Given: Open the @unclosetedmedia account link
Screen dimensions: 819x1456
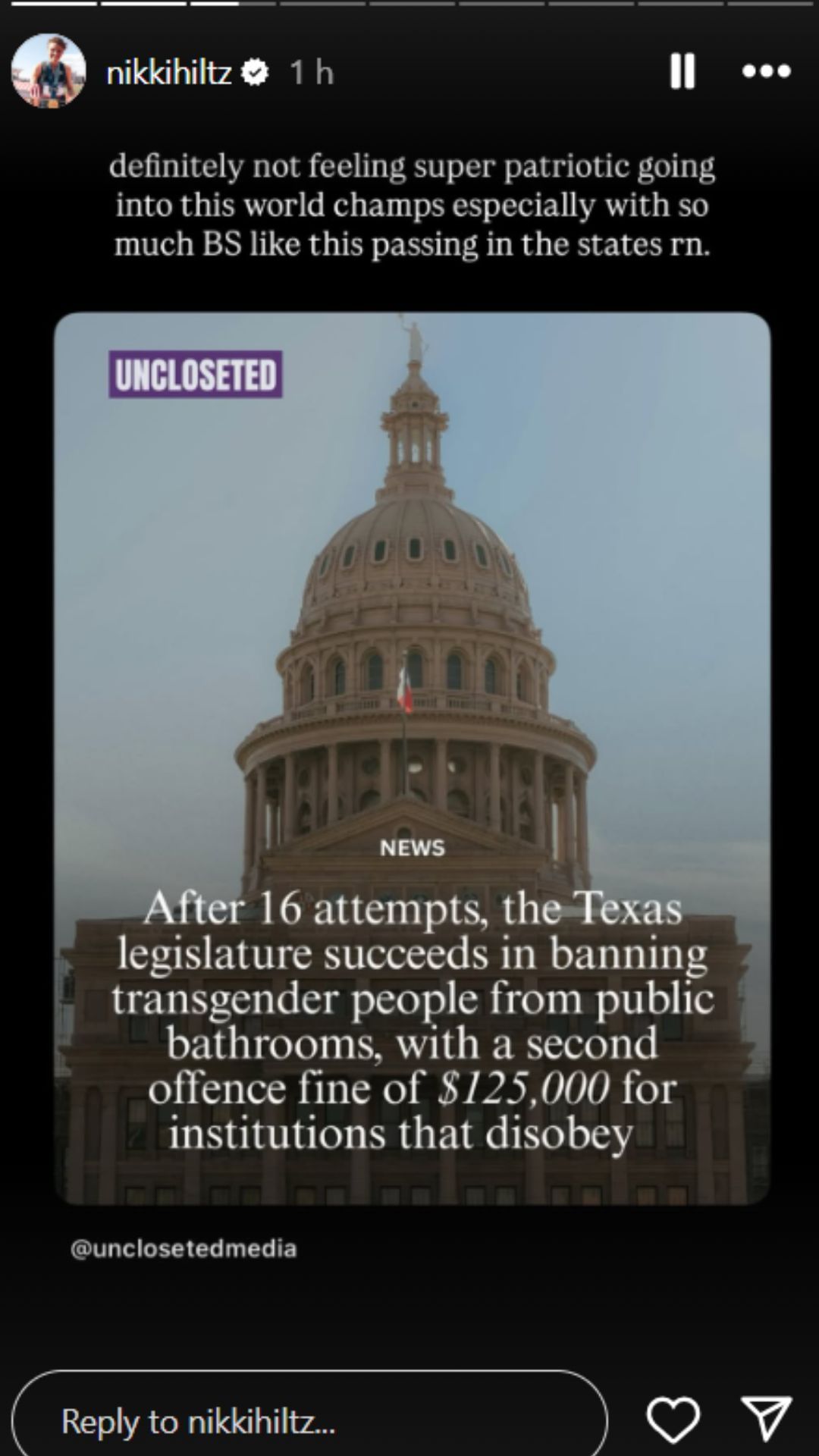Looking at the screenshot, I should click(x=183, y=1248).
